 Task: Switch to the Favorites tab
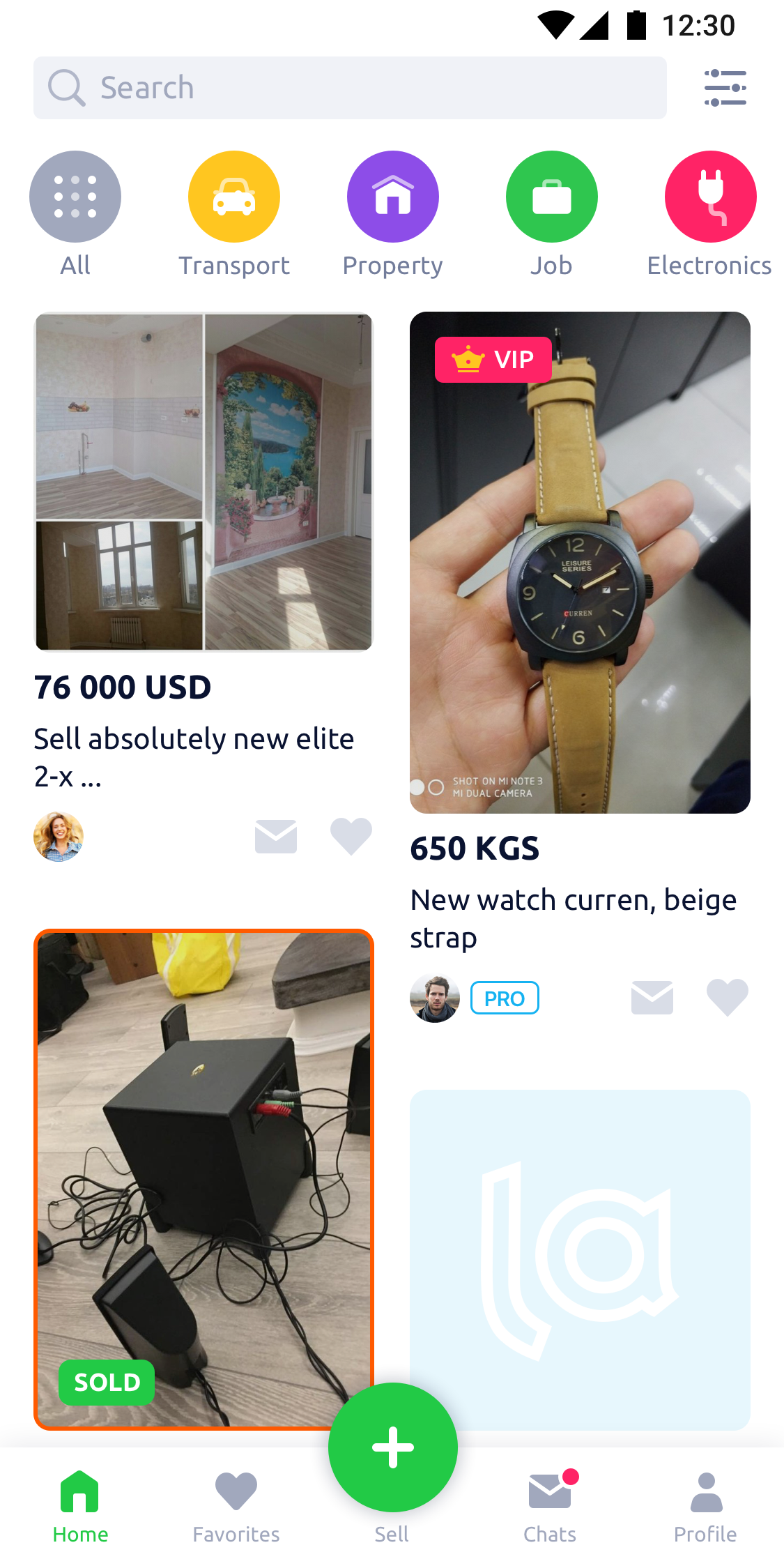[x=236, y=1507]
